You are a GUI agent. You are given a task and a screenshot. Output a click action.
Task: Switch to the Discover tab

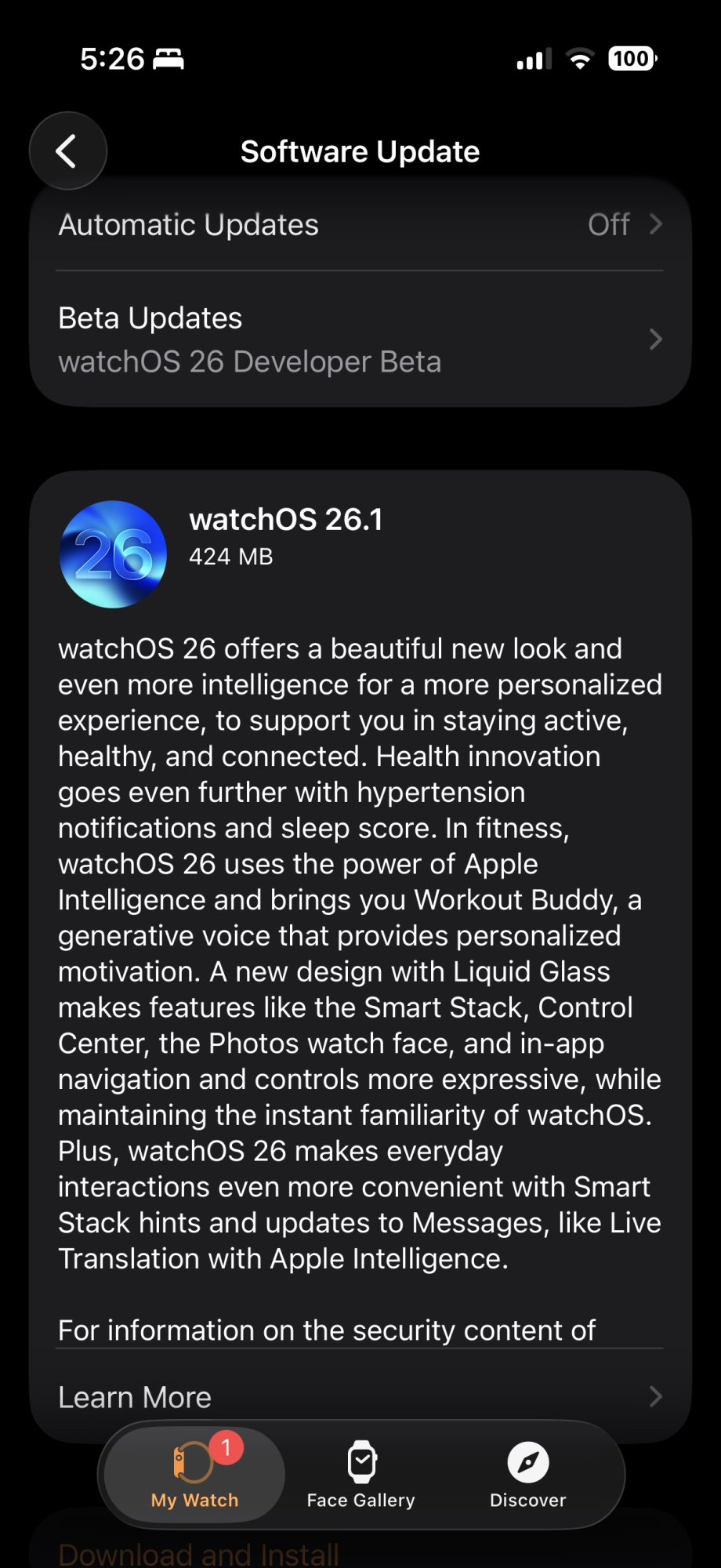tap(527, 1474)
